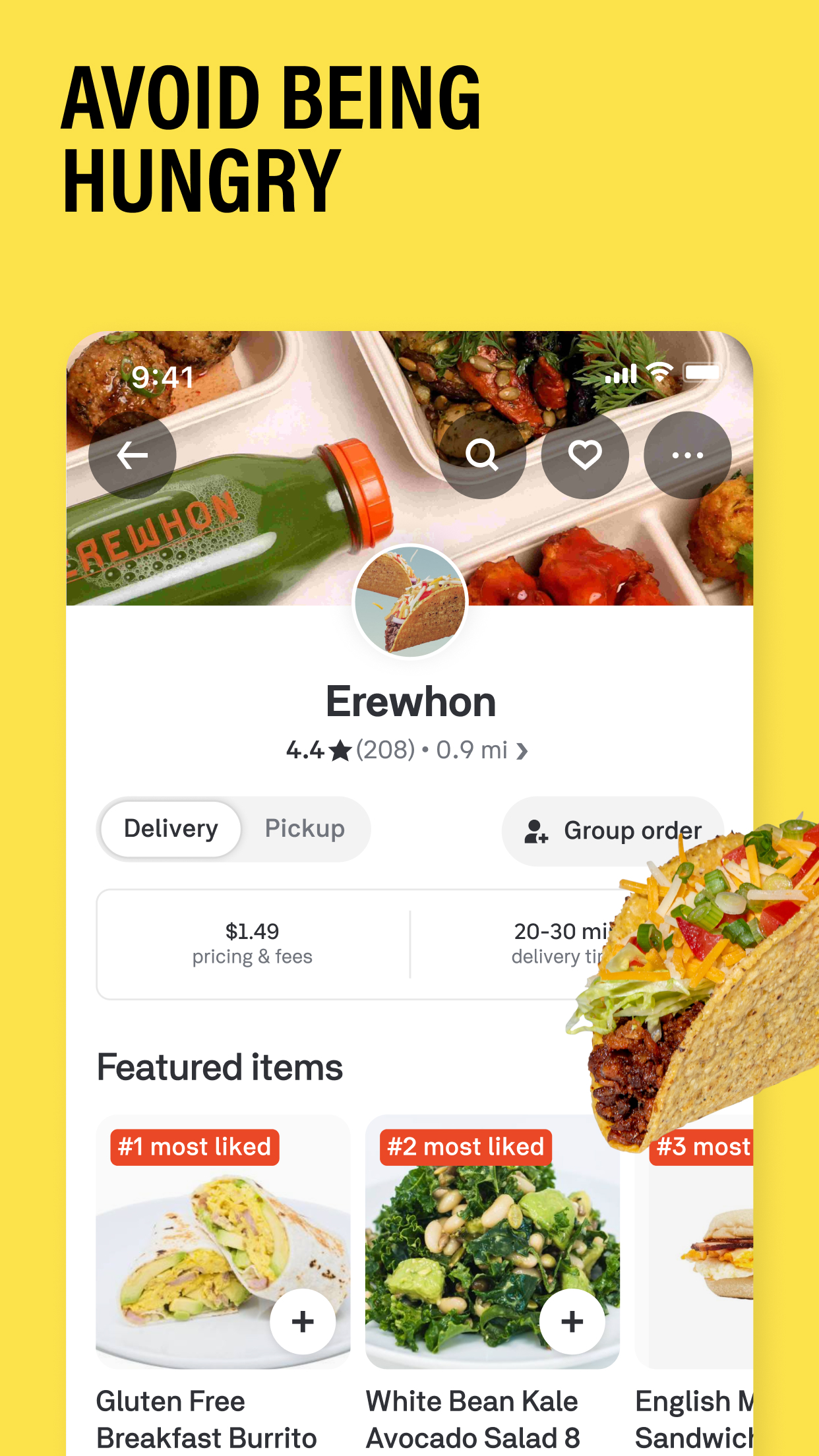Click the back arrow at top left
The height and width of the screenshot is (1456, 819).
[131, 455]
